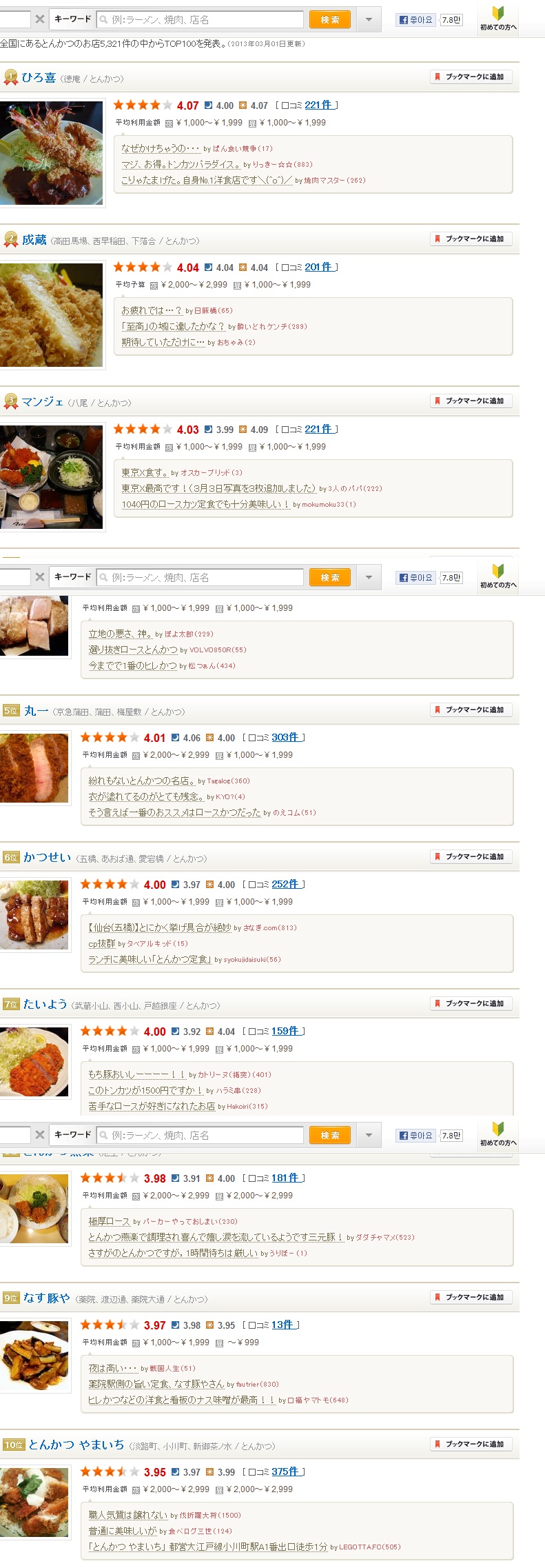Bookmark the 成蔵 restaurant

tap(471, 239)
